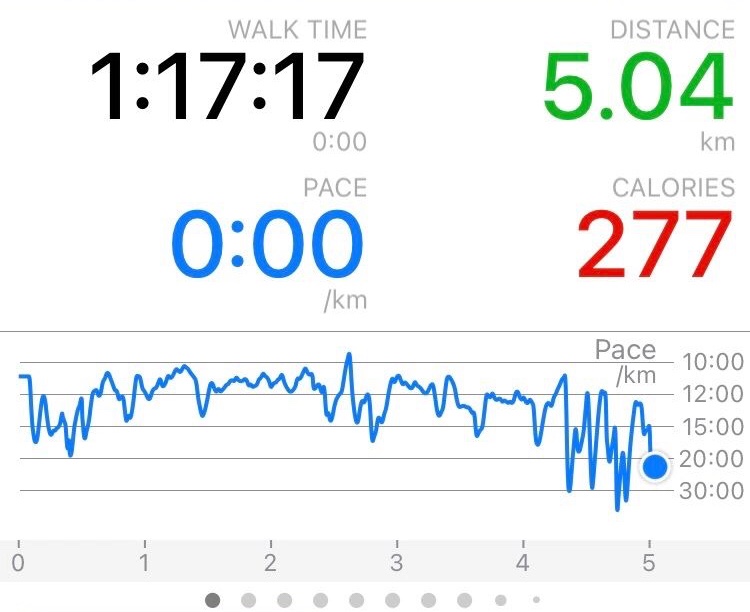Open the Walk Time stat tile
Image resolution: width=750 pixels, height=612 pixels.
click(228, 87)
